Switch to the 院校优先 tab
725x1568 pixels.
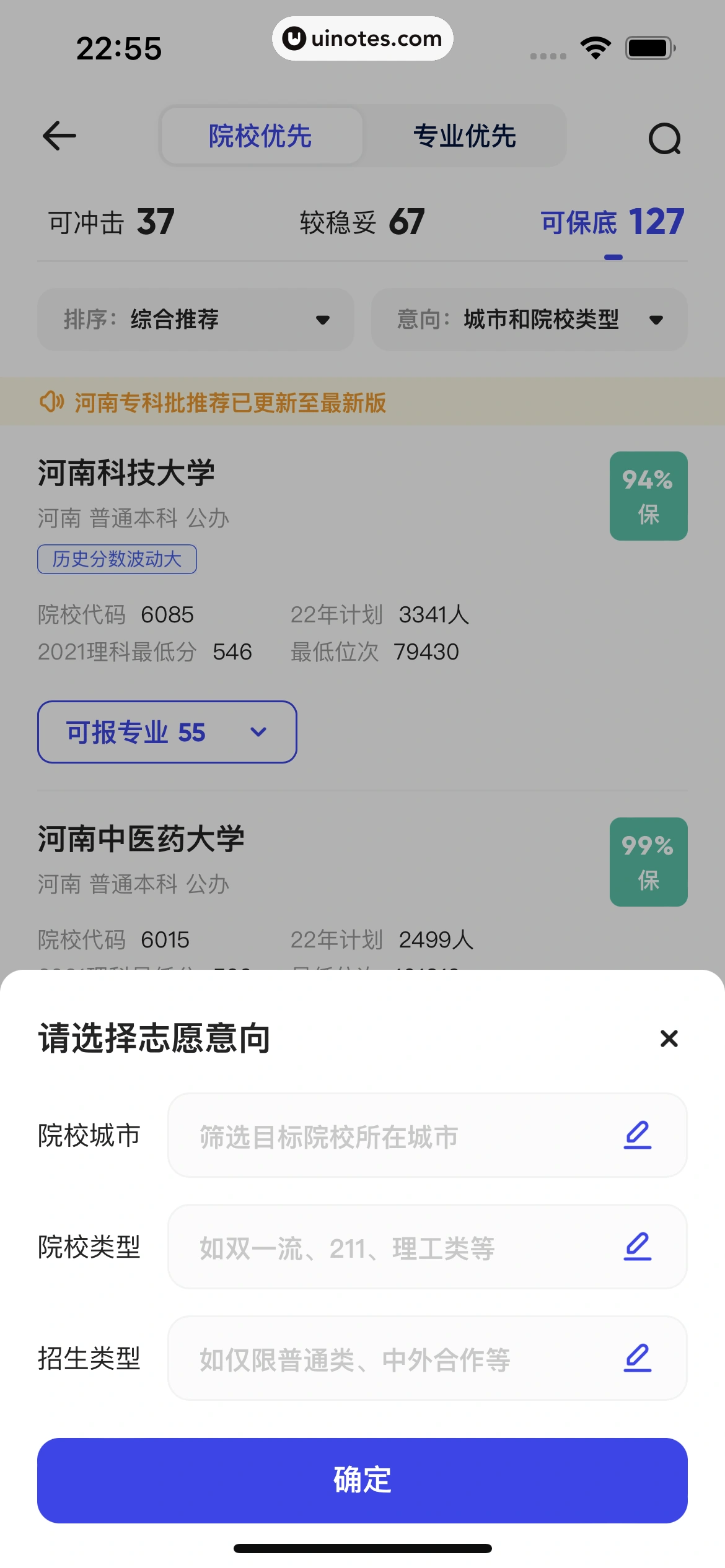(x=260, y=136)
